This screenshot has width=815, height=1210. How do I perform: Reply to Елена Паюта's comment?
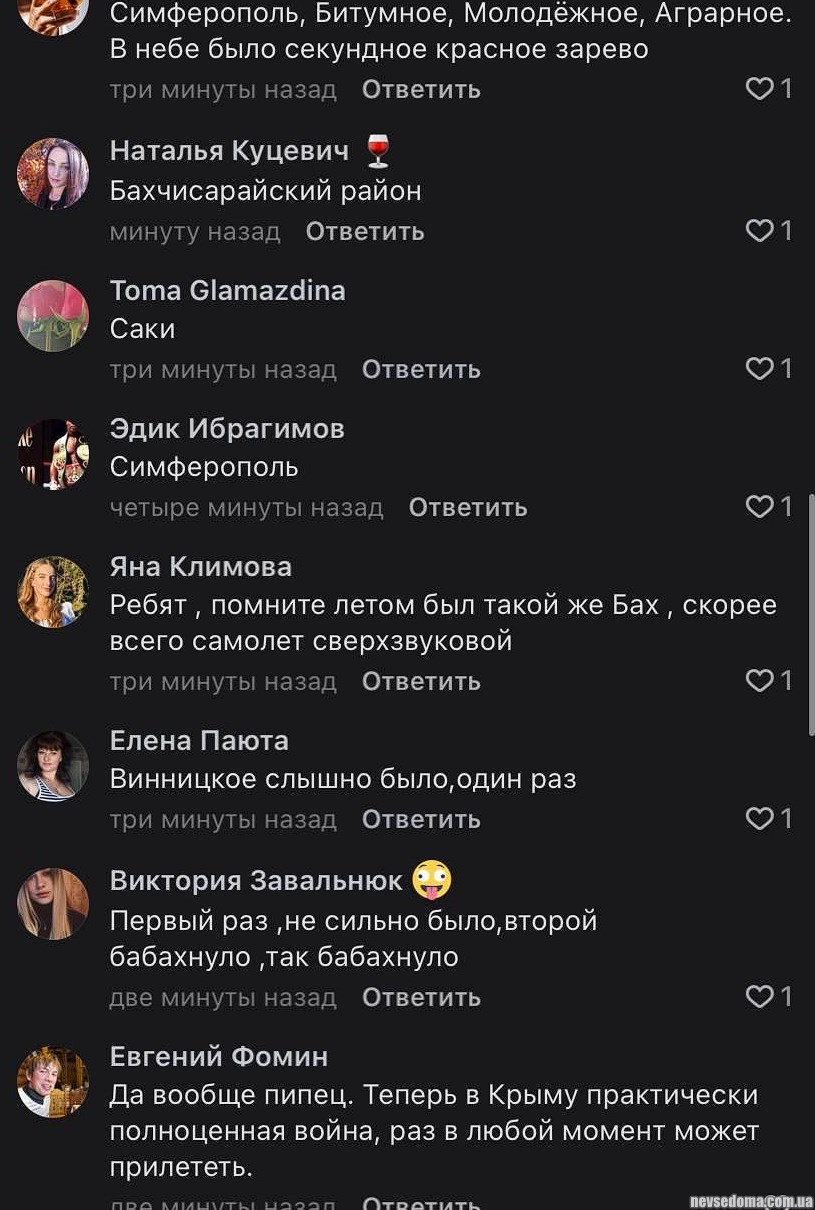click(421, 820)
